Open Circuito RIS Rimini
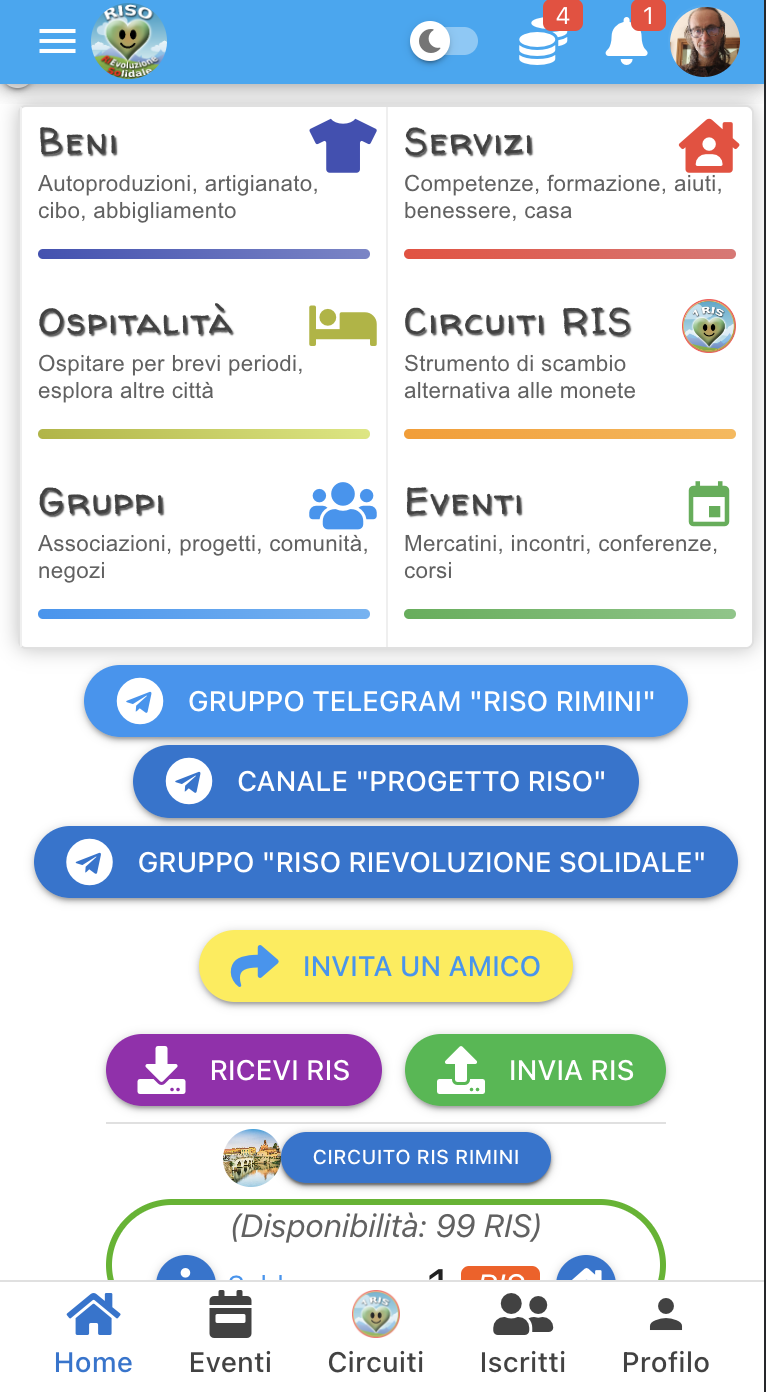Screen dimensions: 766x1392 (415, 1158)
